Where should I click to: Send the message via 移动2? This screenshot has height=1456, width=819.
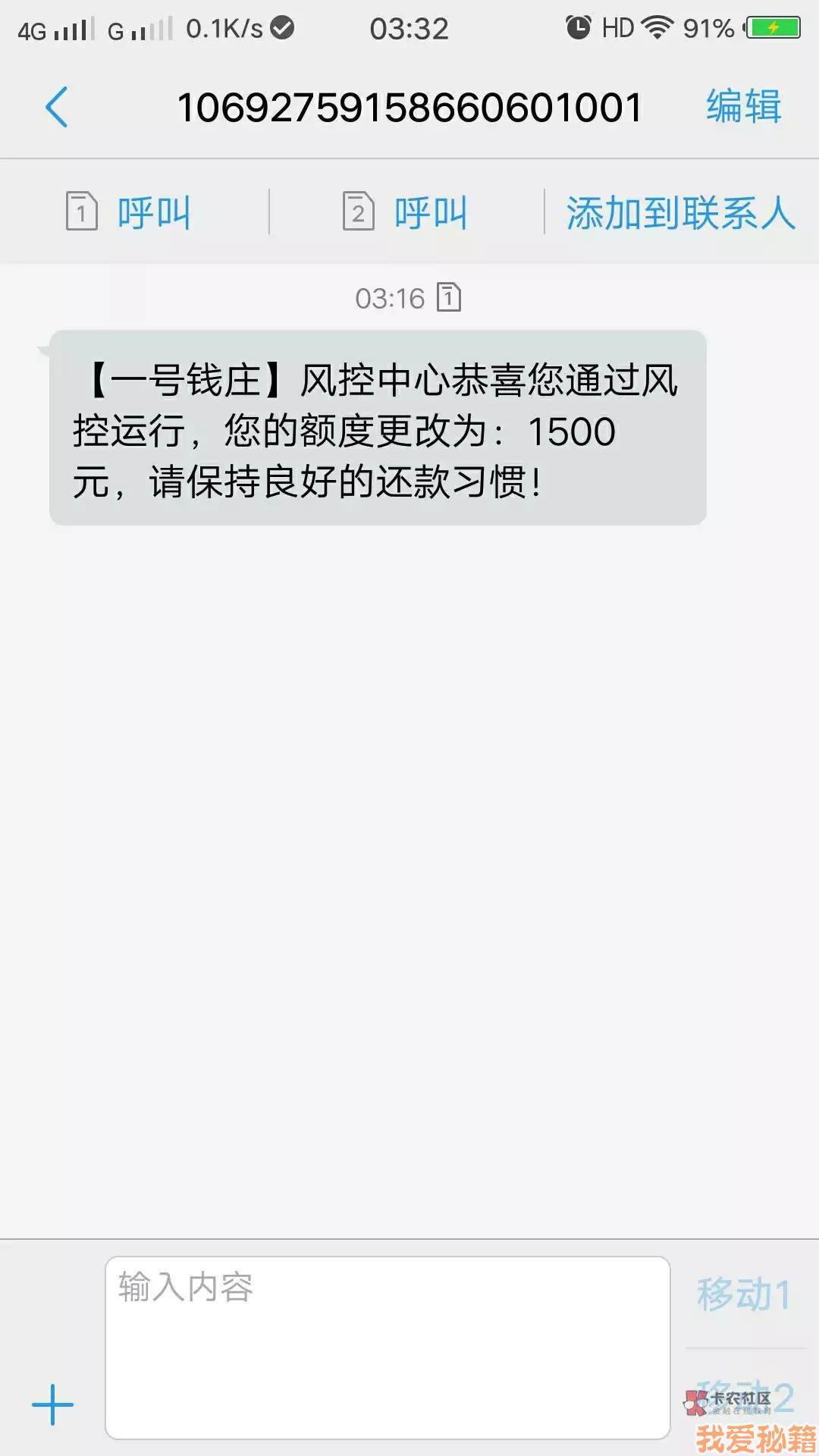click(x=745, y=1397)
